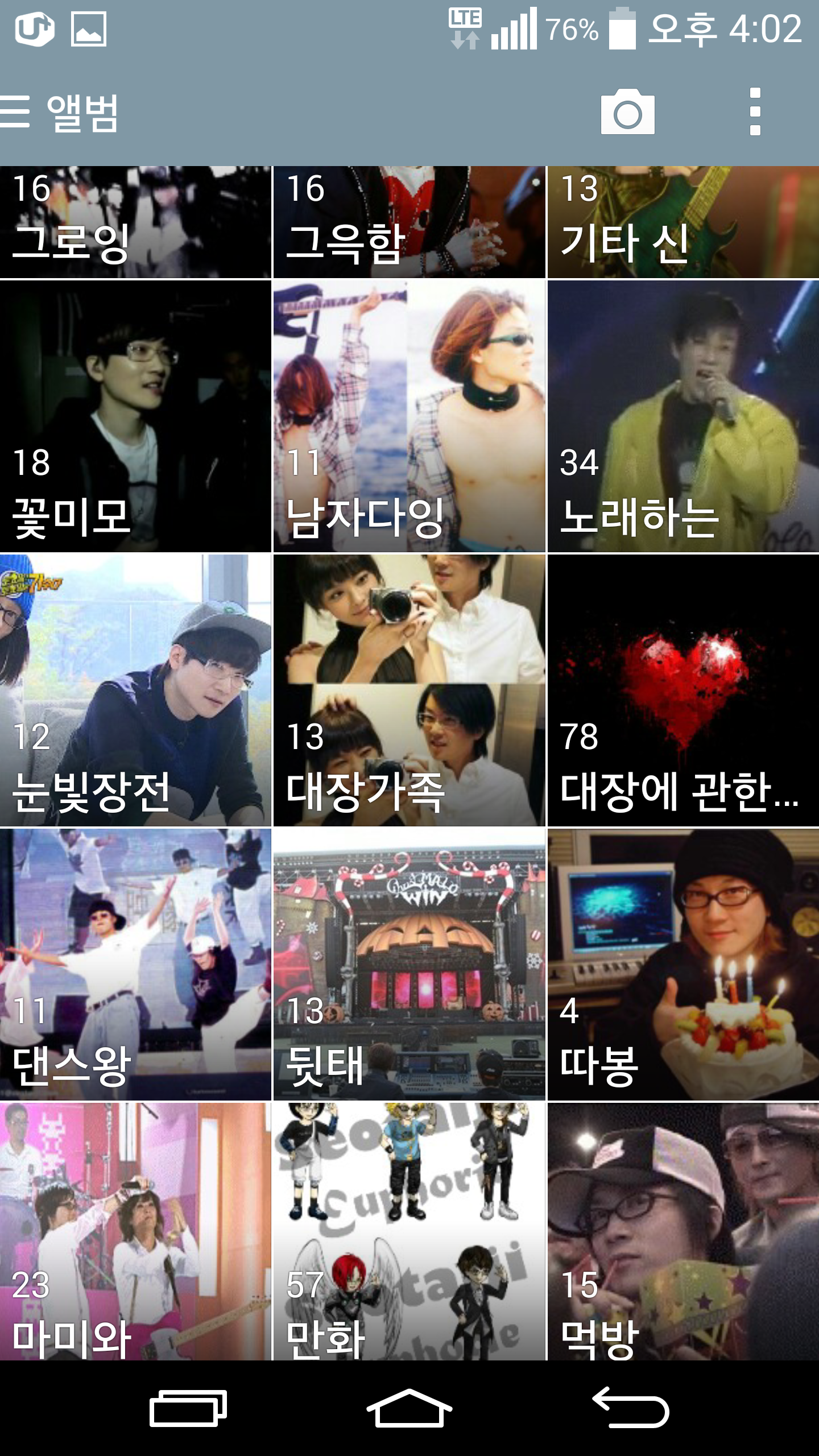Open the 노래하는 album
The image size is (819, 1456).
point(683,416)
